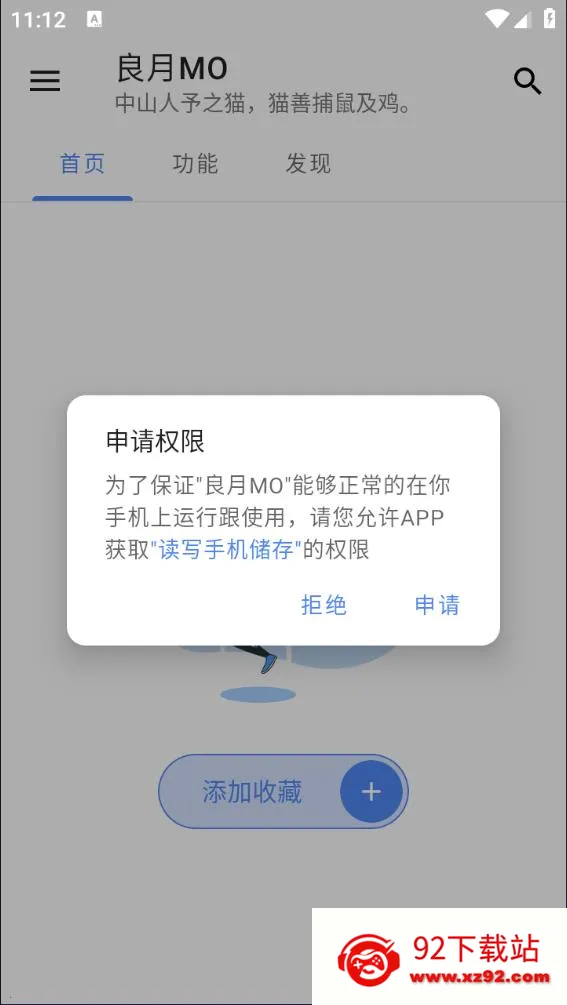This screenshot has width=567, height=1005.
Task: Switch to the 功能 tab
Action: (x=195, y=164)
